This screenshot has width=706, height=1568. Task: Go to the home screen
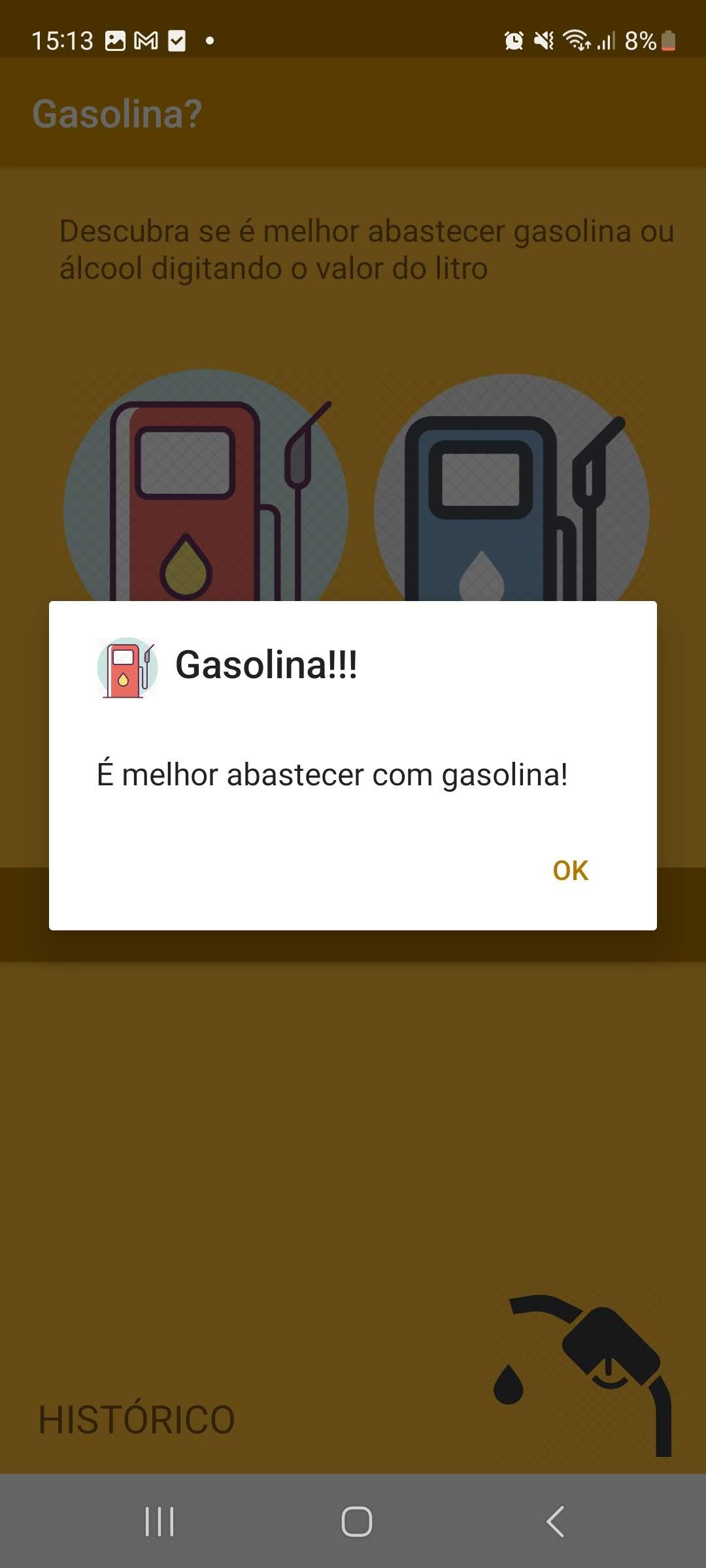356,1522
